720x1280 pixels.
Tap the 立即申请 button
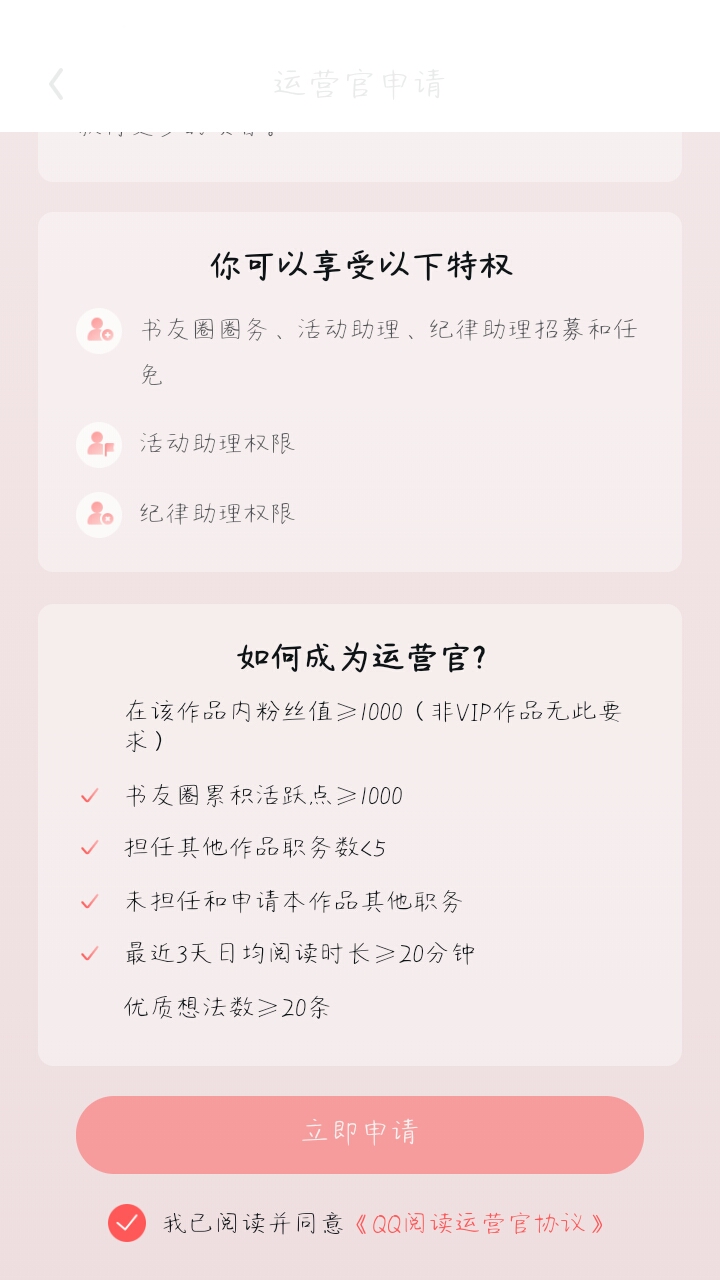[x=360, y=1134]
